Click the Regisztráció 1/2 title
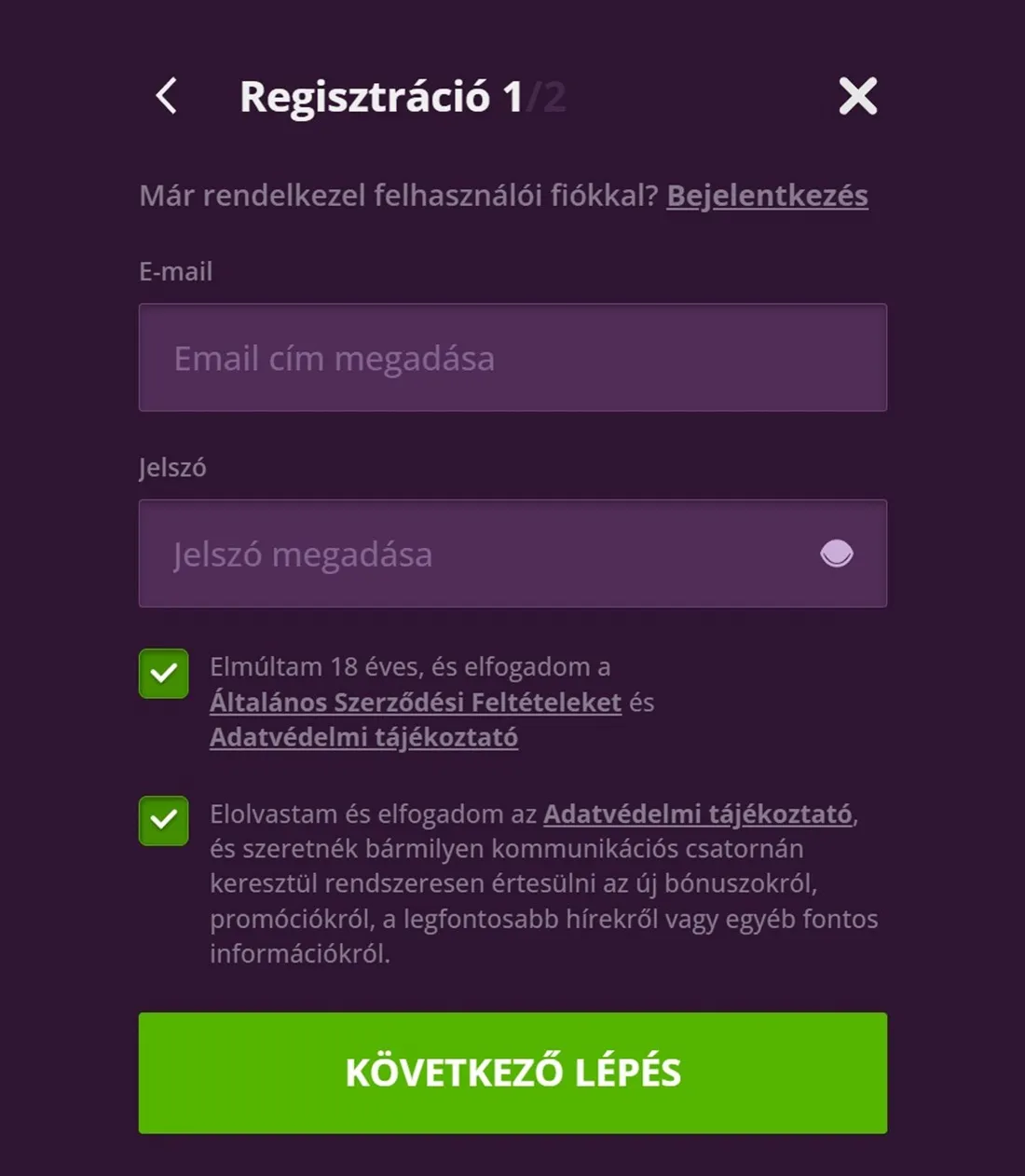This screenshot has height=1176, width=1025. pyautogui.click(x=403, y=97)
